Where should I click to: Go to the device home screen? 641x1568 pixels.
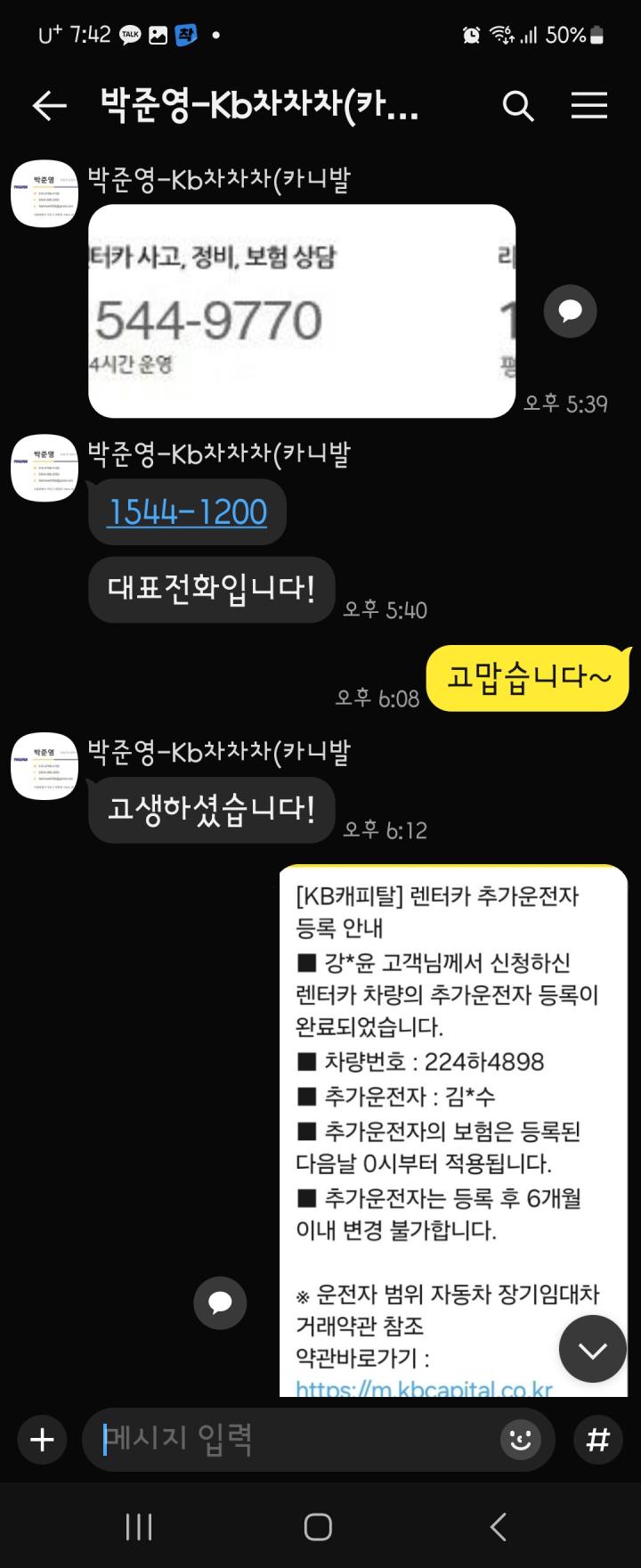[318, 1526]
